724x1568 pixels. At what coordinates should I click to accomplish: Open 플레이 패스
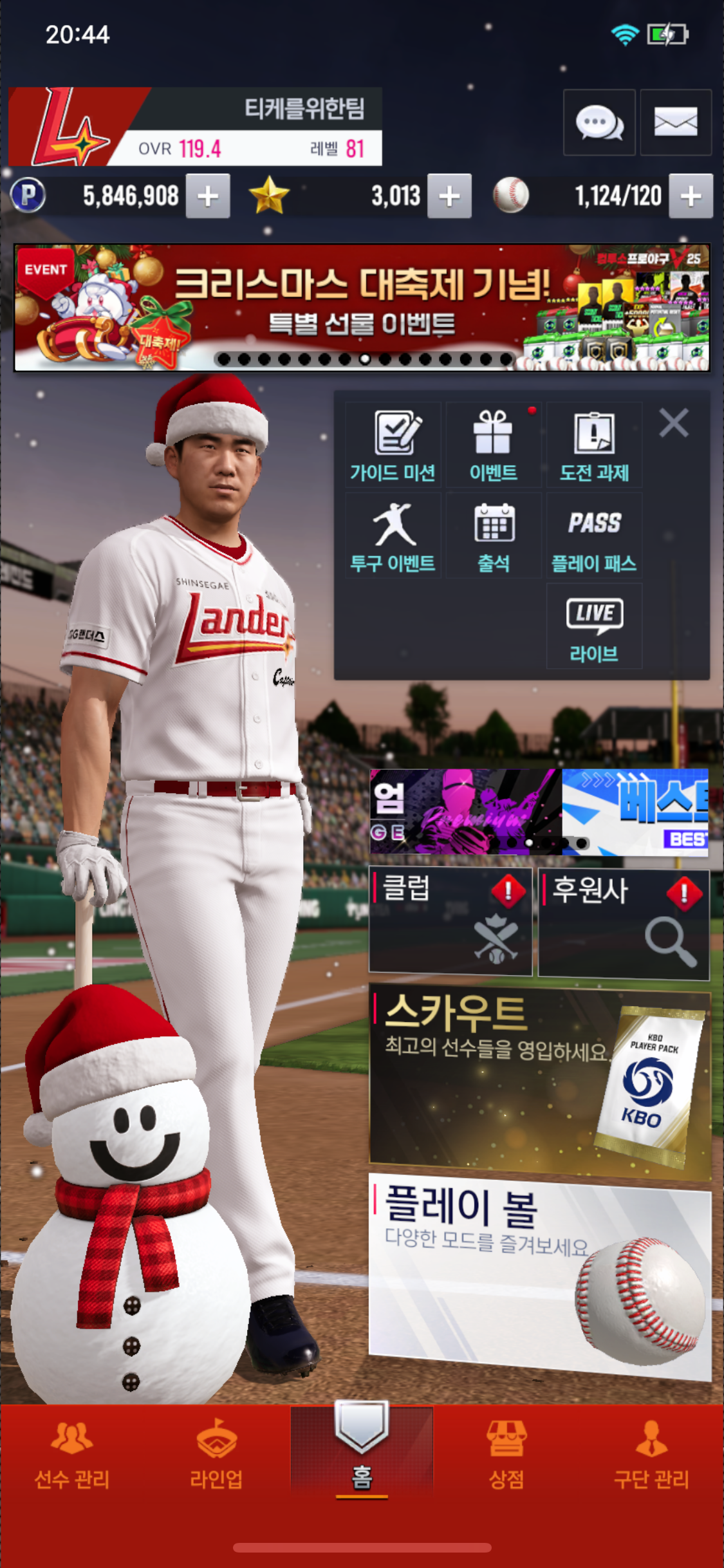594,537
